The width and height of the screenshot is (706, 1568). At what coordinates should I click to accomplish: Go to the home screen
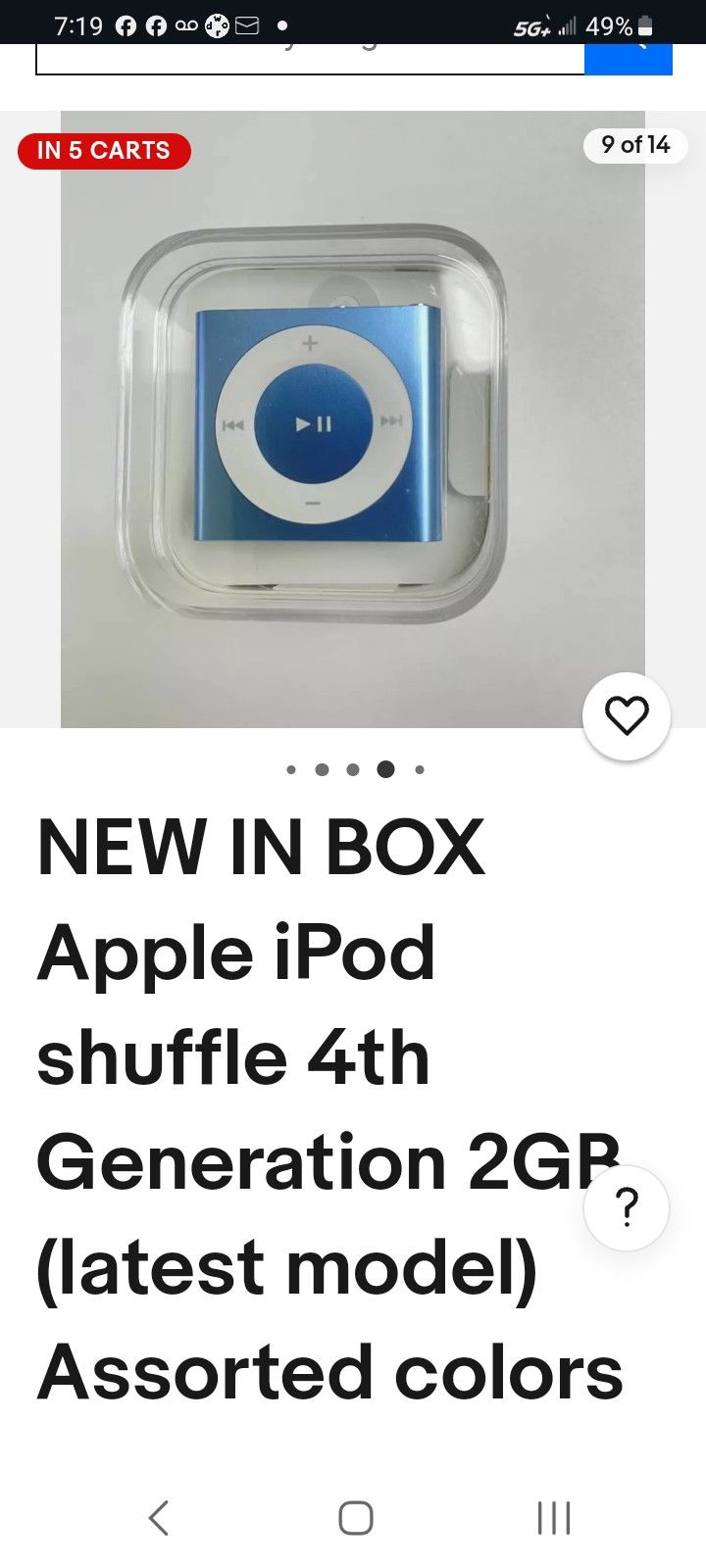click(355, 1518)
